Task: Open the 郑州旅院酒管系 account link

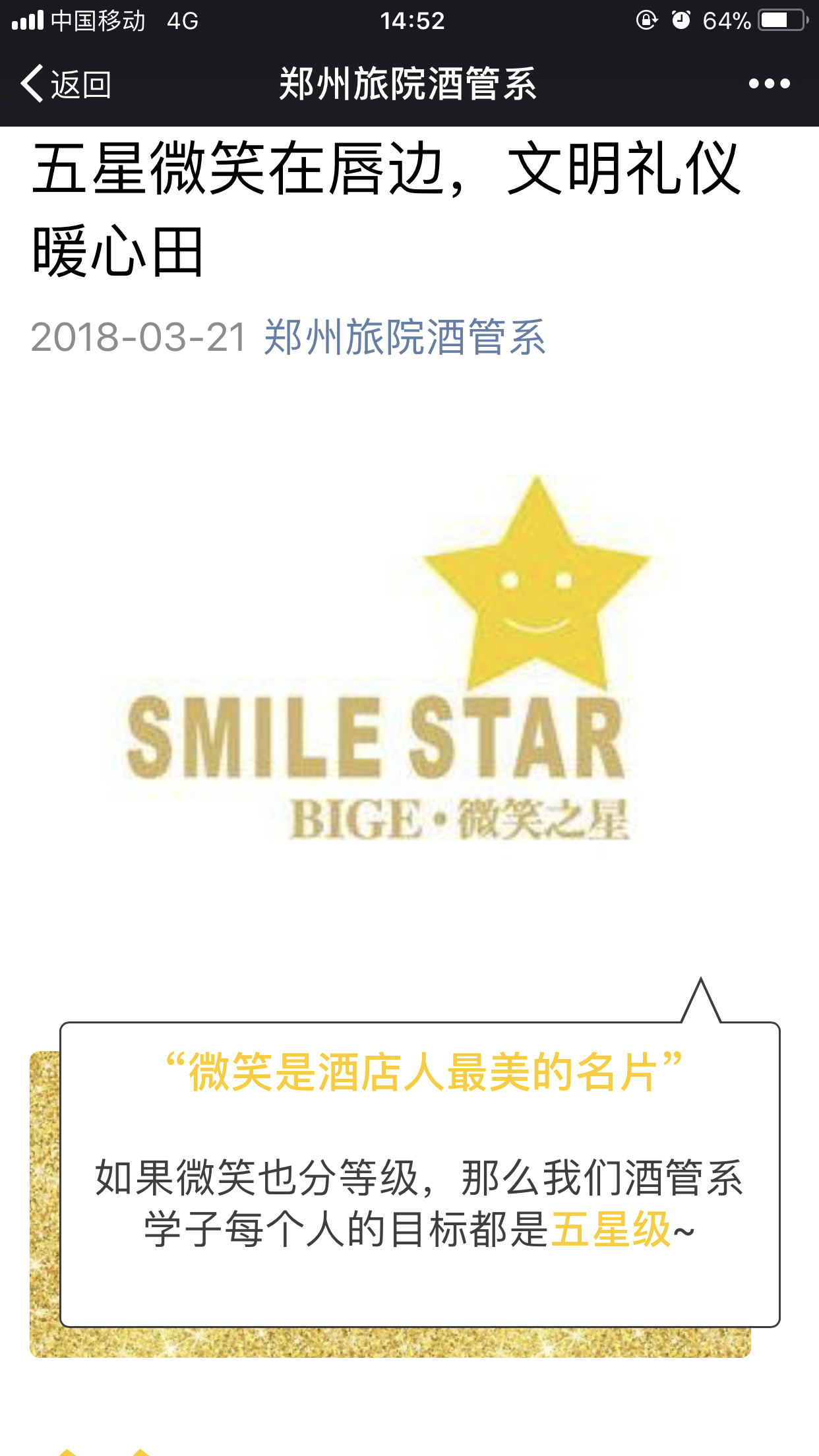Action: [x=404, y=337]
